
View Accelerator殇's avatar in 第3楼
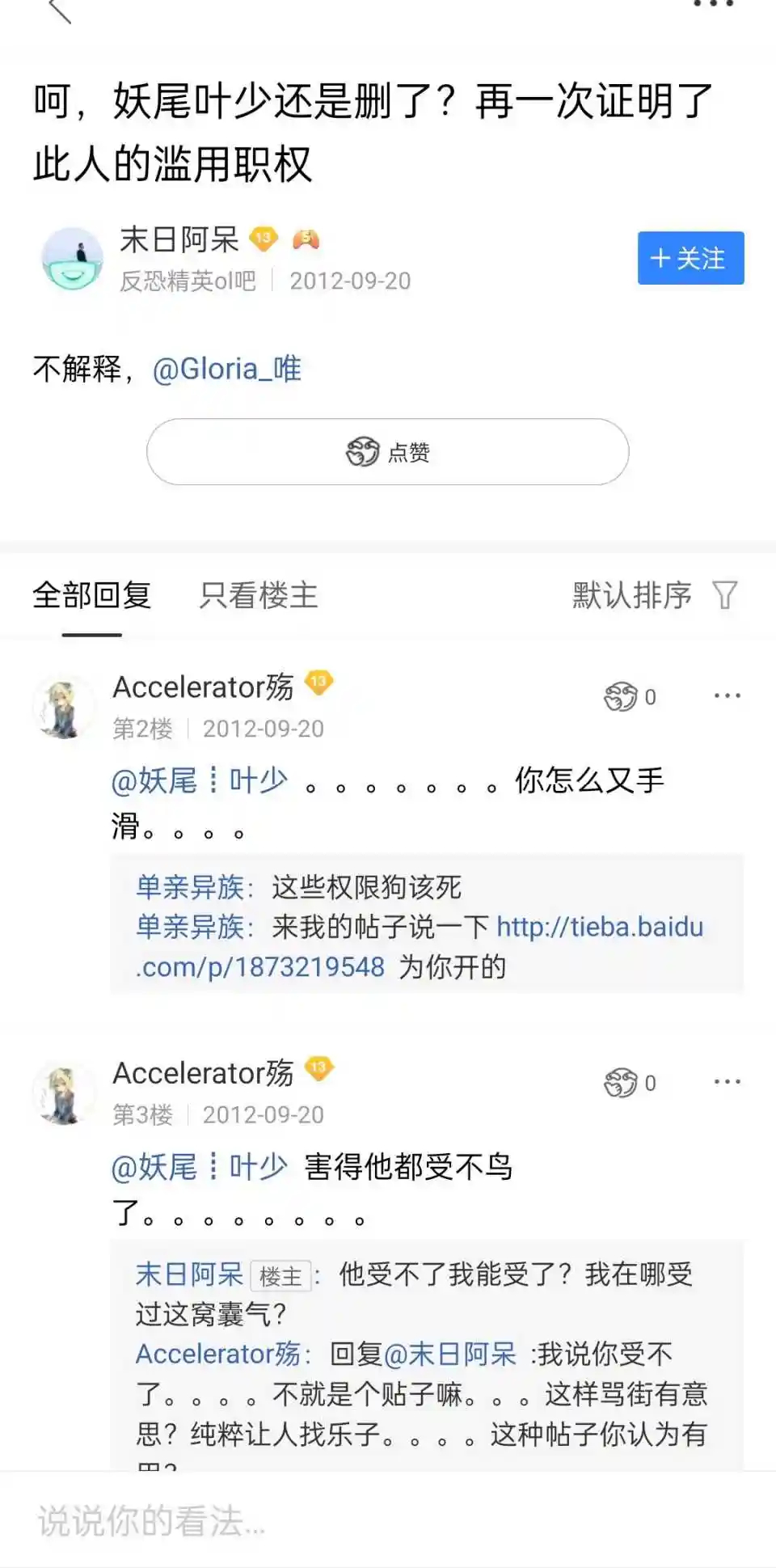point(63,1093)
